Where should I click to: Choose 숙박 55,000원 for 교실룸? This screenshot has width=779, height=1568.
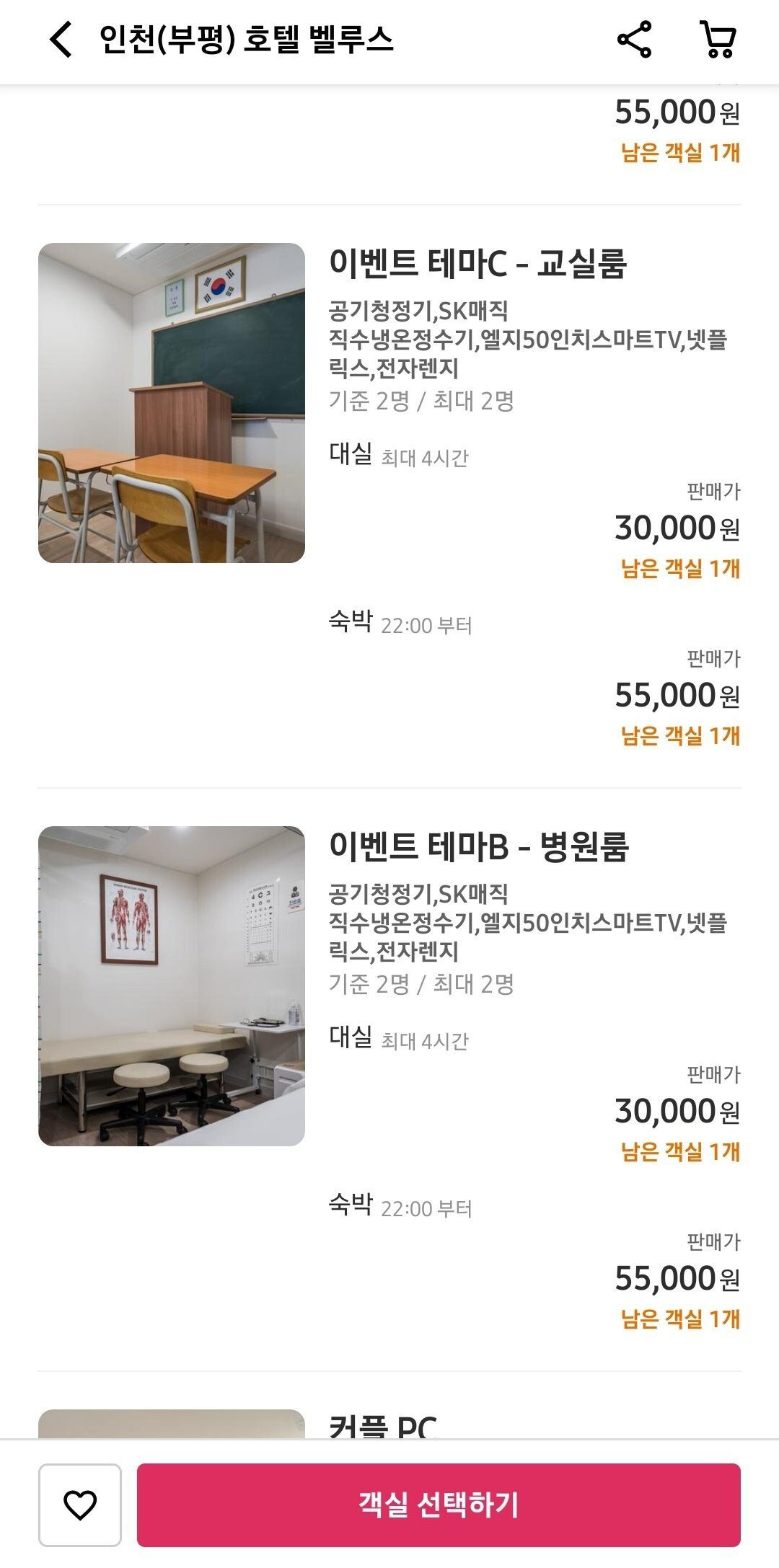[x=677, y=696]
